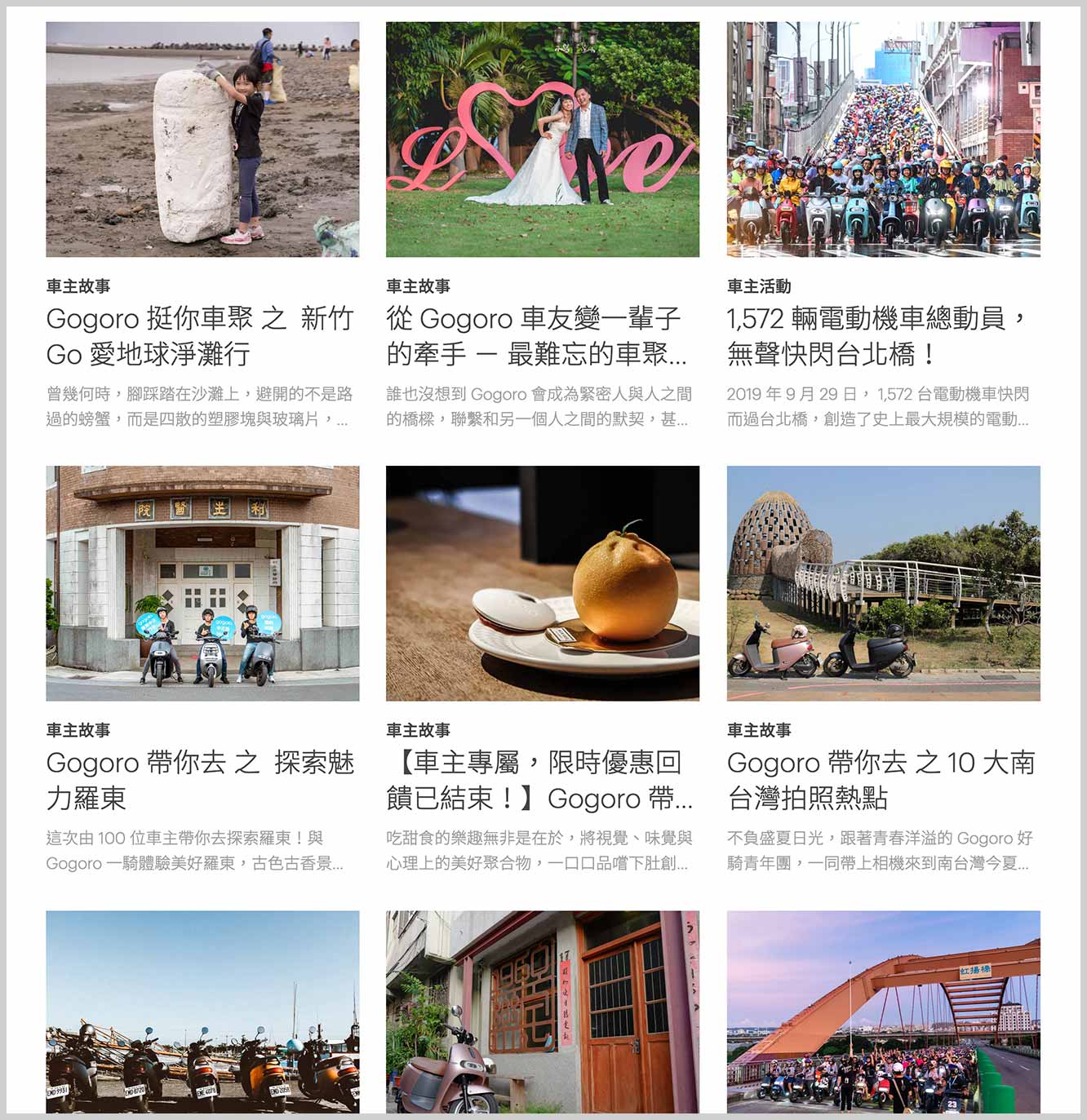Open the 探索魅力羅東 article
This screenshot has height=1120, width=1087.
[200, 779]
